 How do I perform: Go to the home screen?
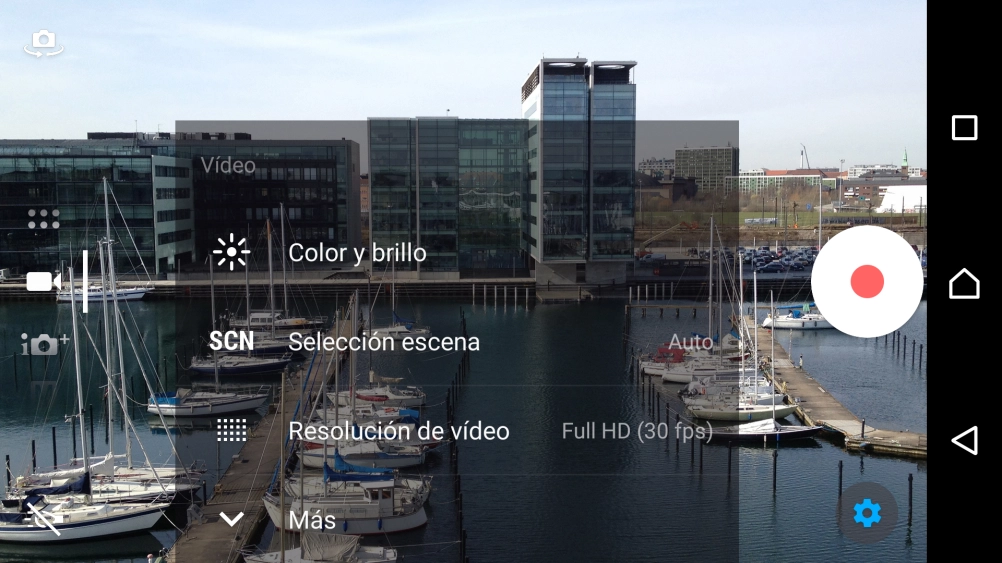click(964, 284)
